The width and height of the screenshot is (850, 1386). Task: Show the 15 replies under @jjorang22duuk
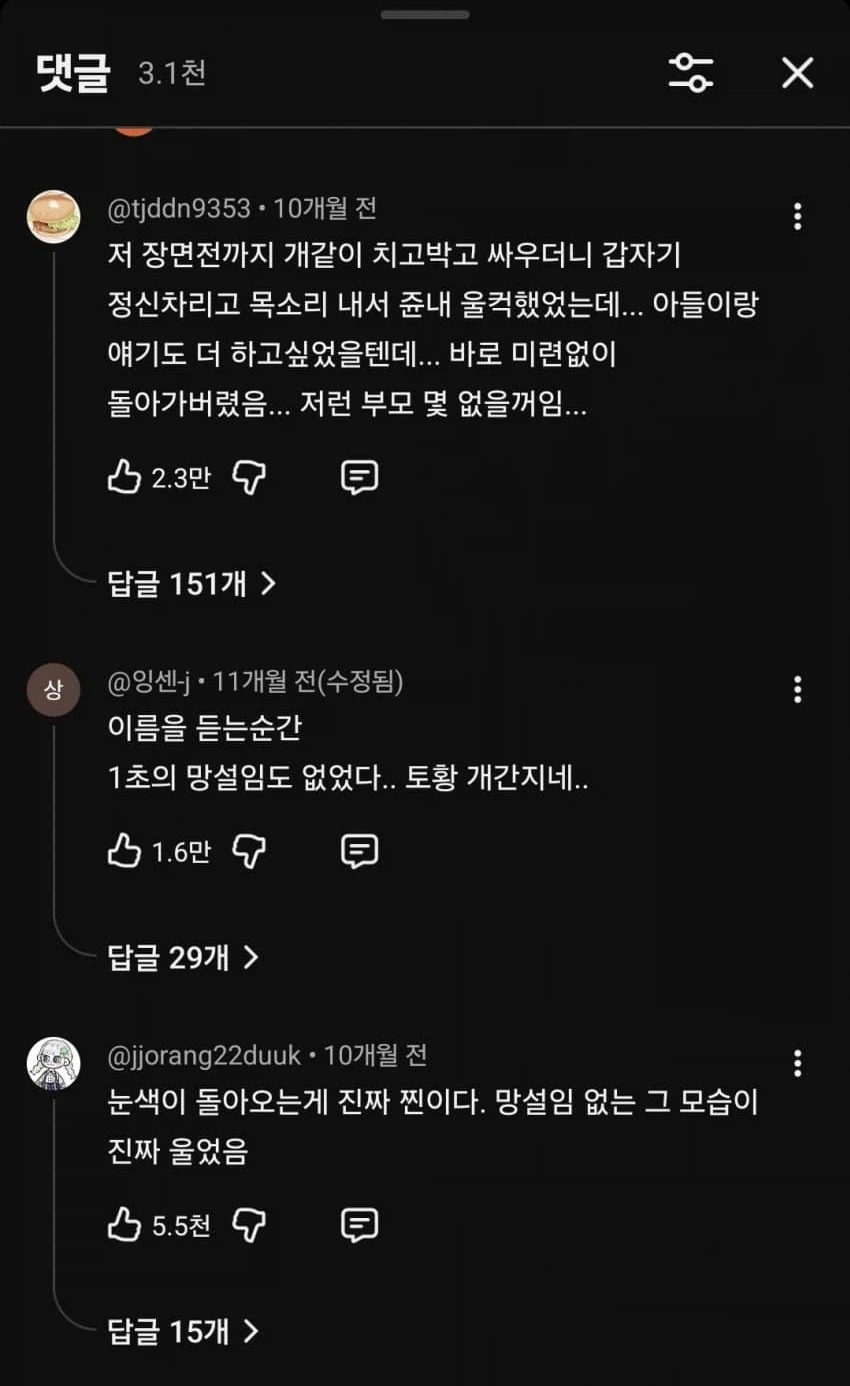point(180,1331)
